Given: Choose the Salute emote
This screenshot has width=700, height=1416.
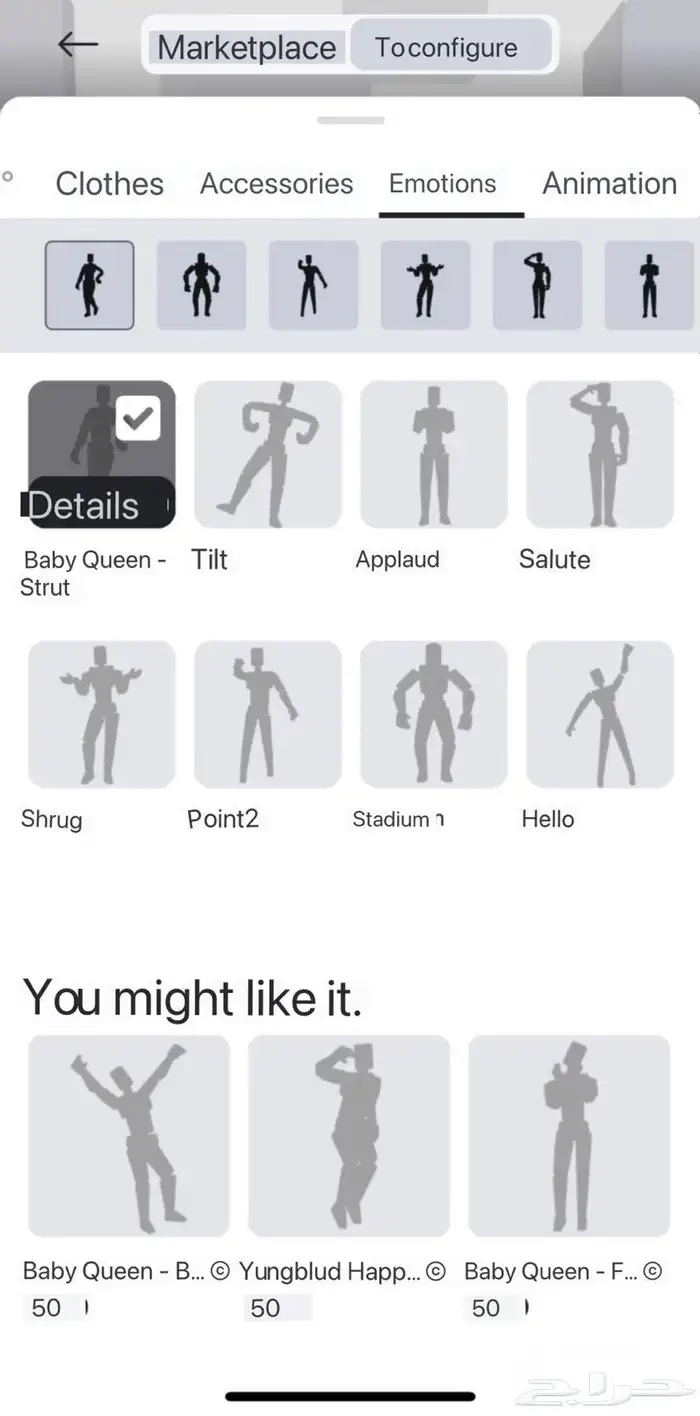Looking at the screenshot, I should coord(600,454).
